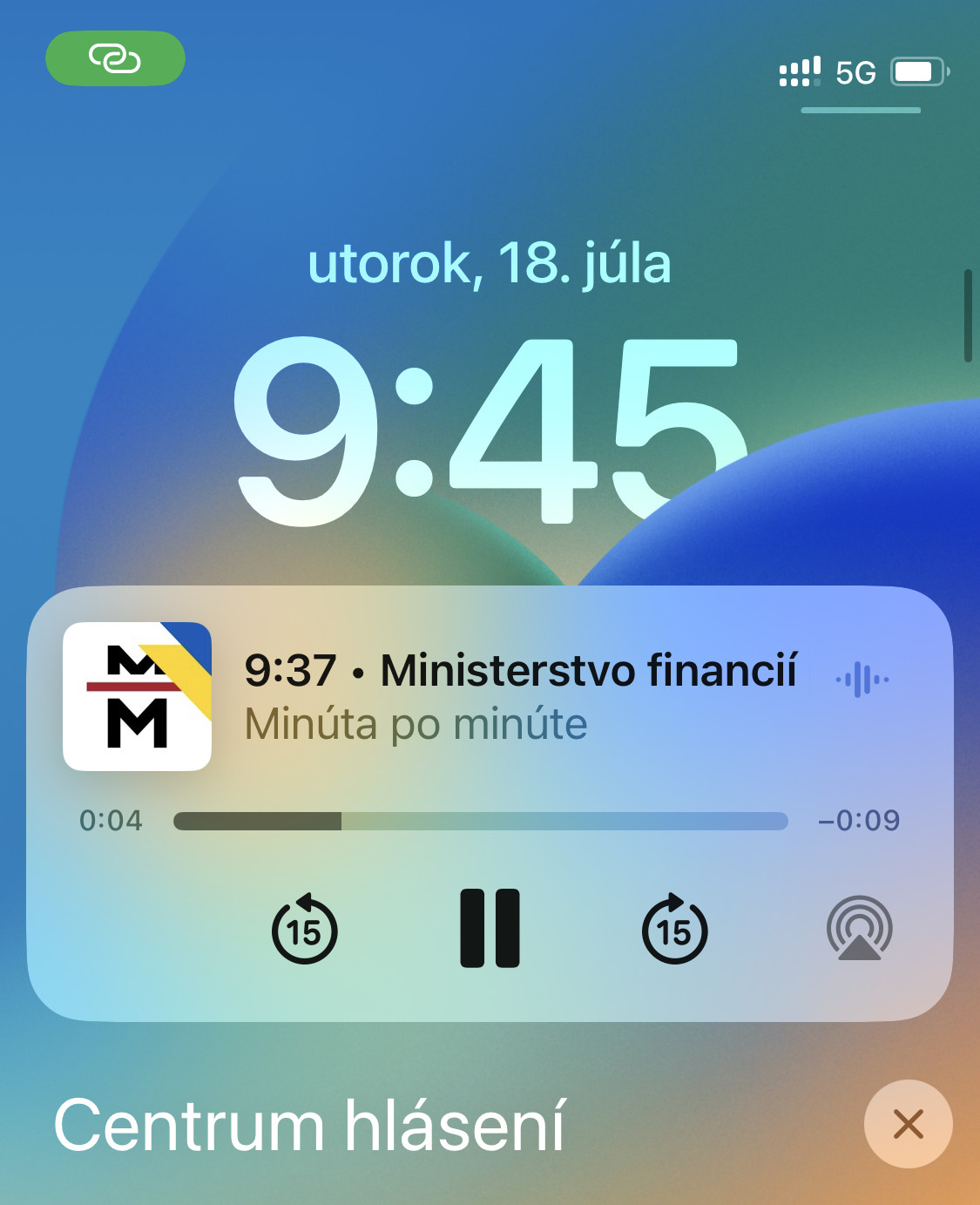Clear Centrum hlásení with the X button
Screen dimensions: 980x1205
(x=908, y=1124)
